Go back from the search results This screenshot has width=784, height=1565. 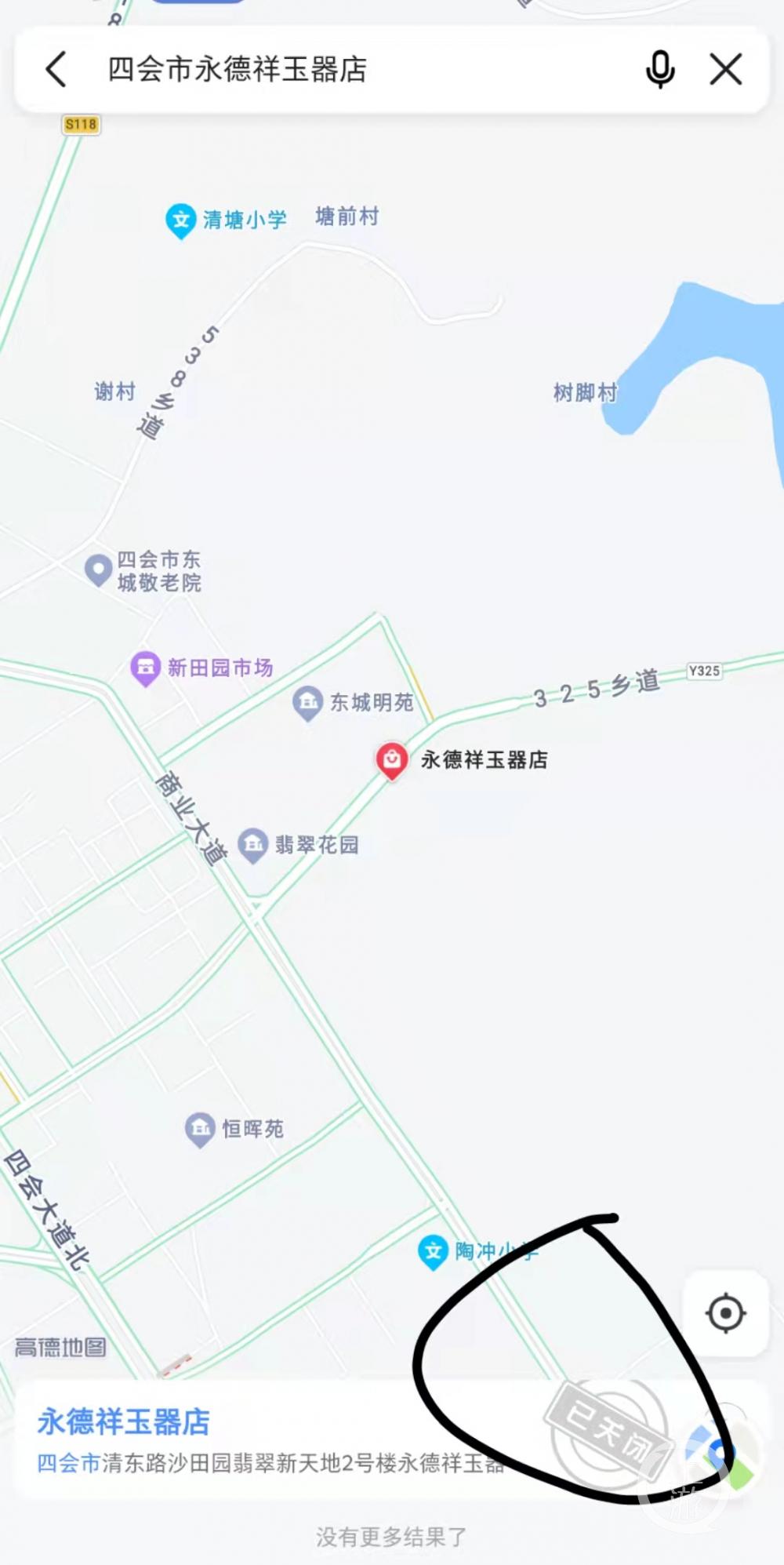coord(56,70)
